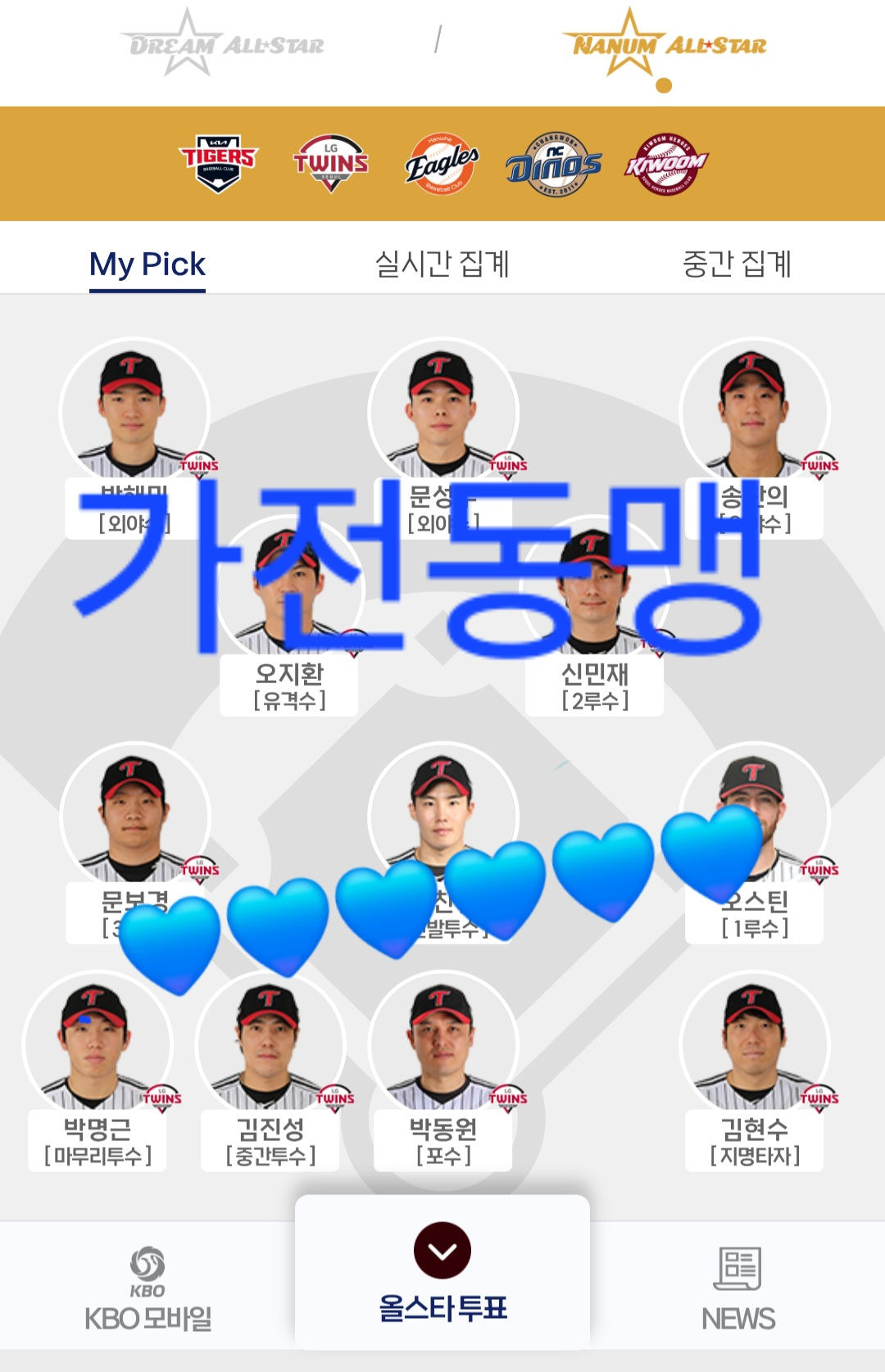Open the NEWS section
Screen dimensions: 885x1372
tap(738, 1290)
